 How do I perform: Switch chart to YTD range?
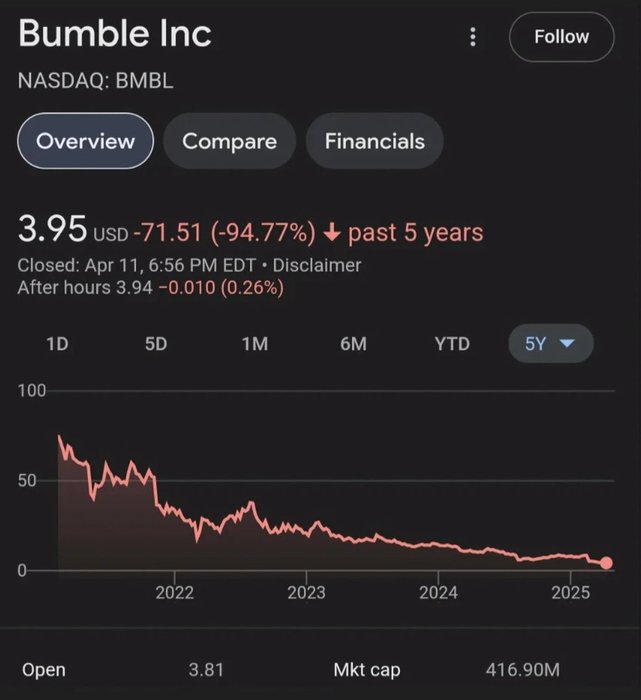coord(452,344)
